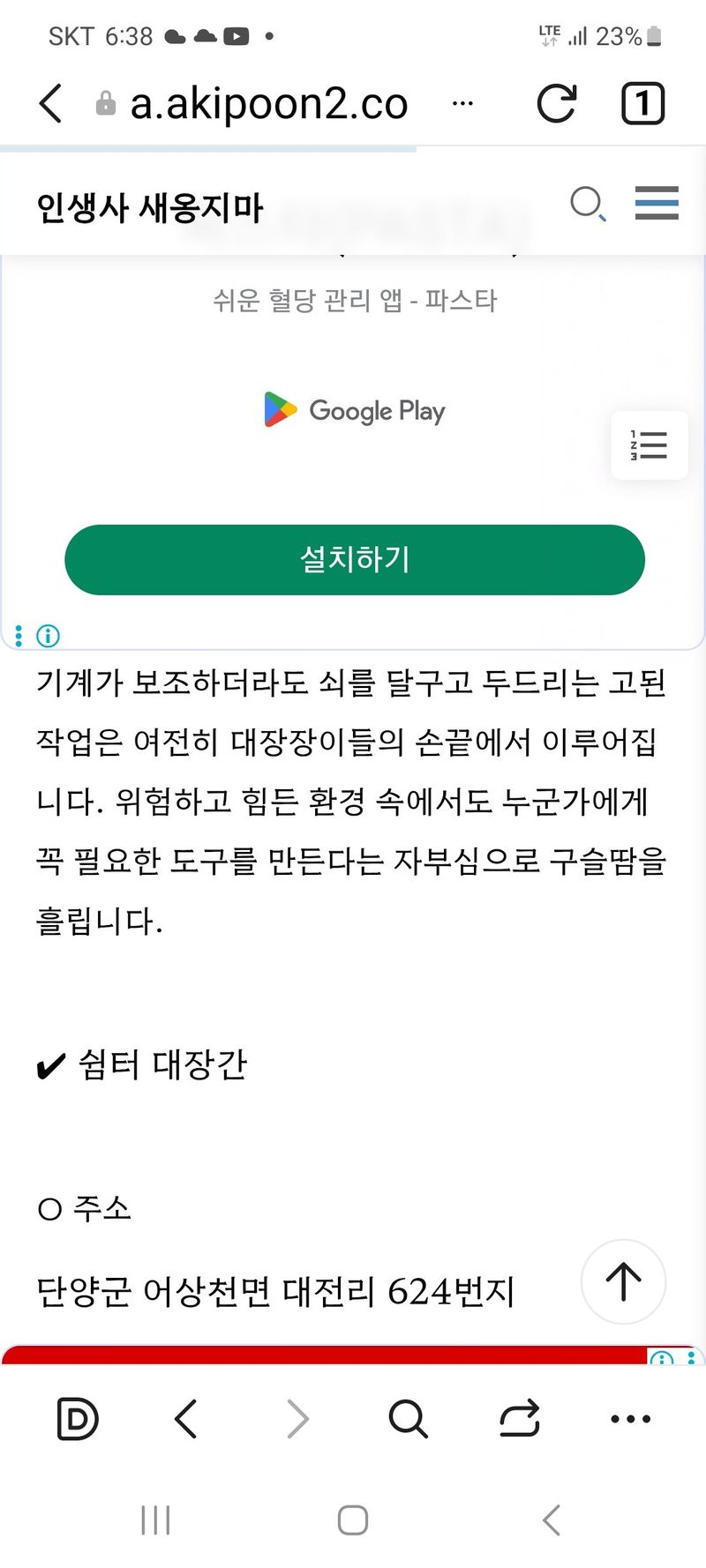This screenshot has height=1568, width=706.
Task: Go to the previous page in bottom toolbar
Action: tap(185, 1419)
